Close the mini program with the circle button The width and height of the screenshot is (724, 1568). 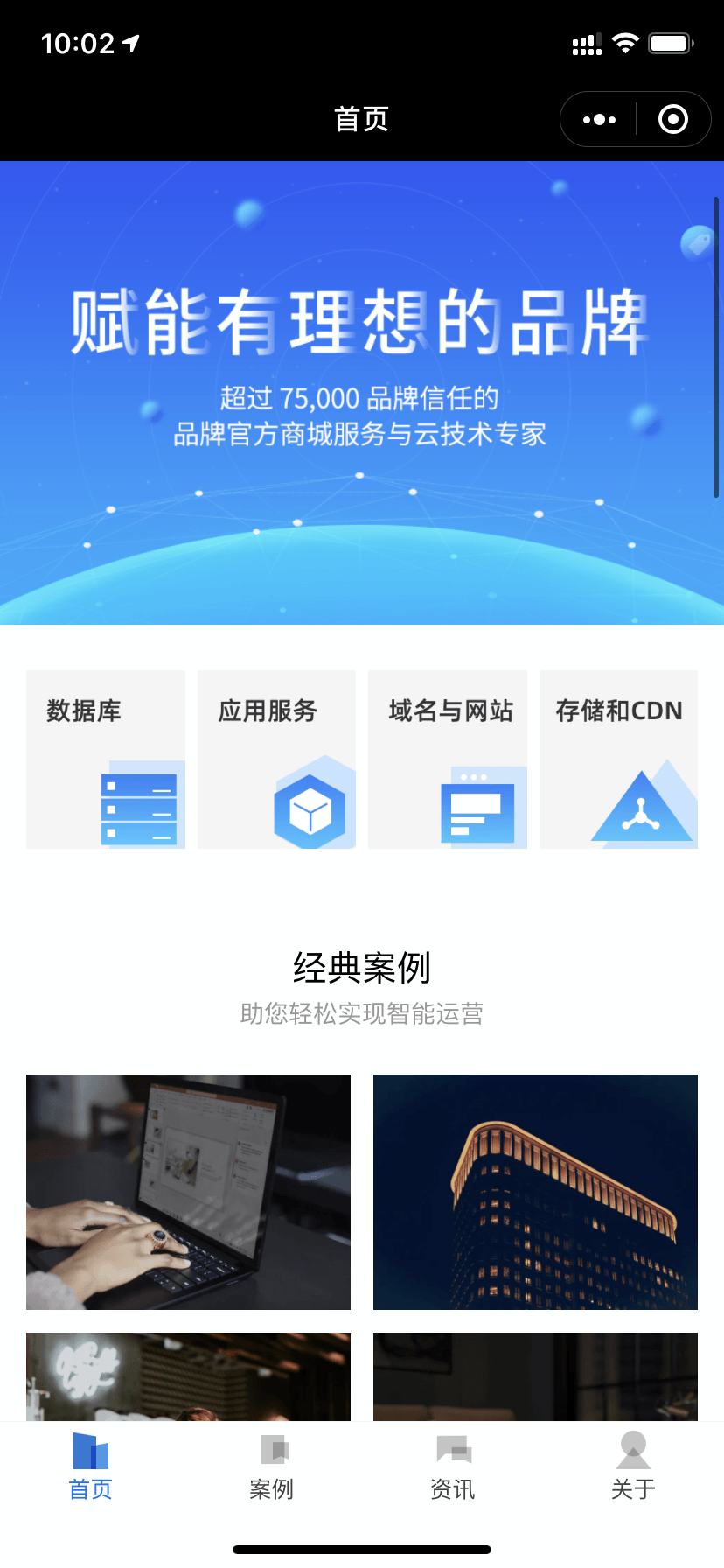(672, 119)
